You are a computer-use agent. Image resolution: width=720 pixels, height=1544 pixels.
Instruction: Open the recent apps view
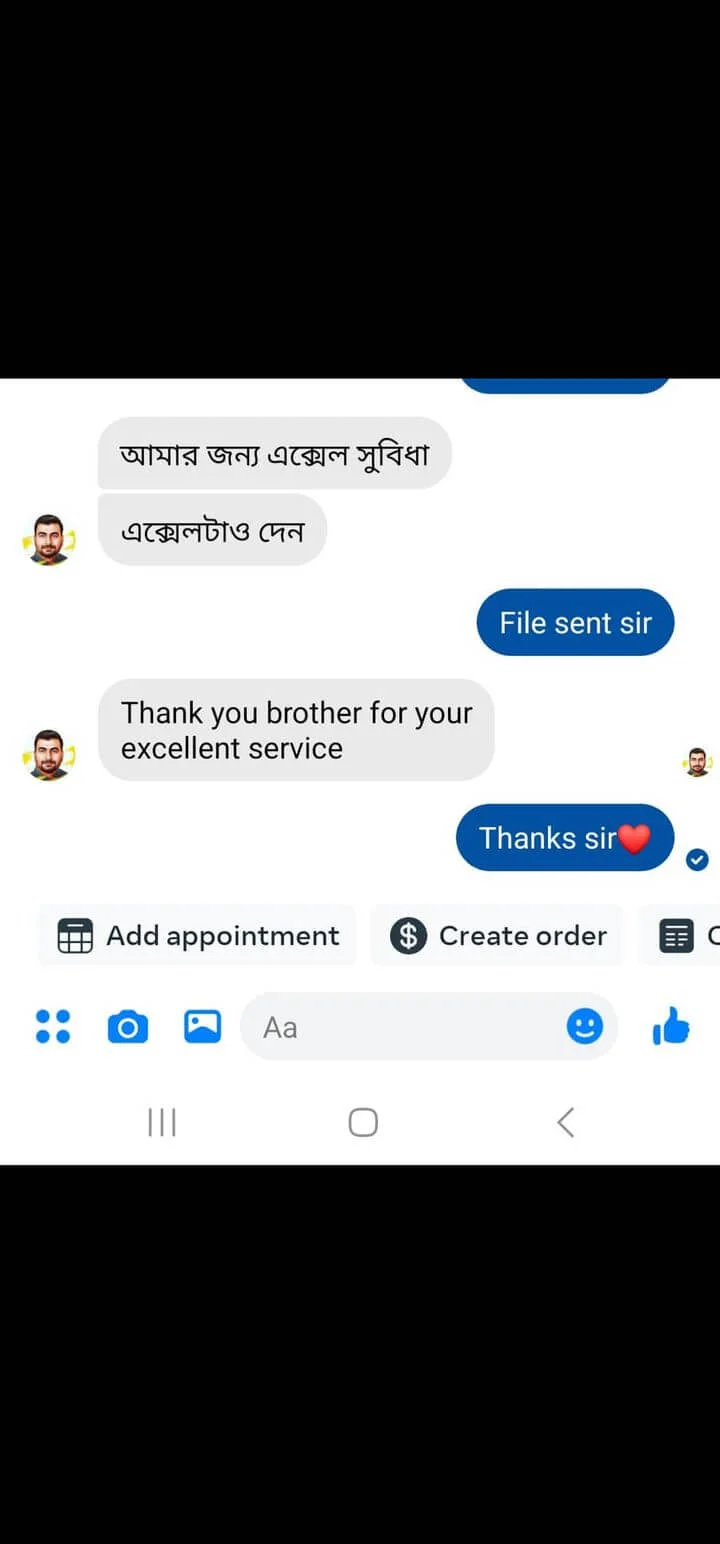click(162, 1123)
